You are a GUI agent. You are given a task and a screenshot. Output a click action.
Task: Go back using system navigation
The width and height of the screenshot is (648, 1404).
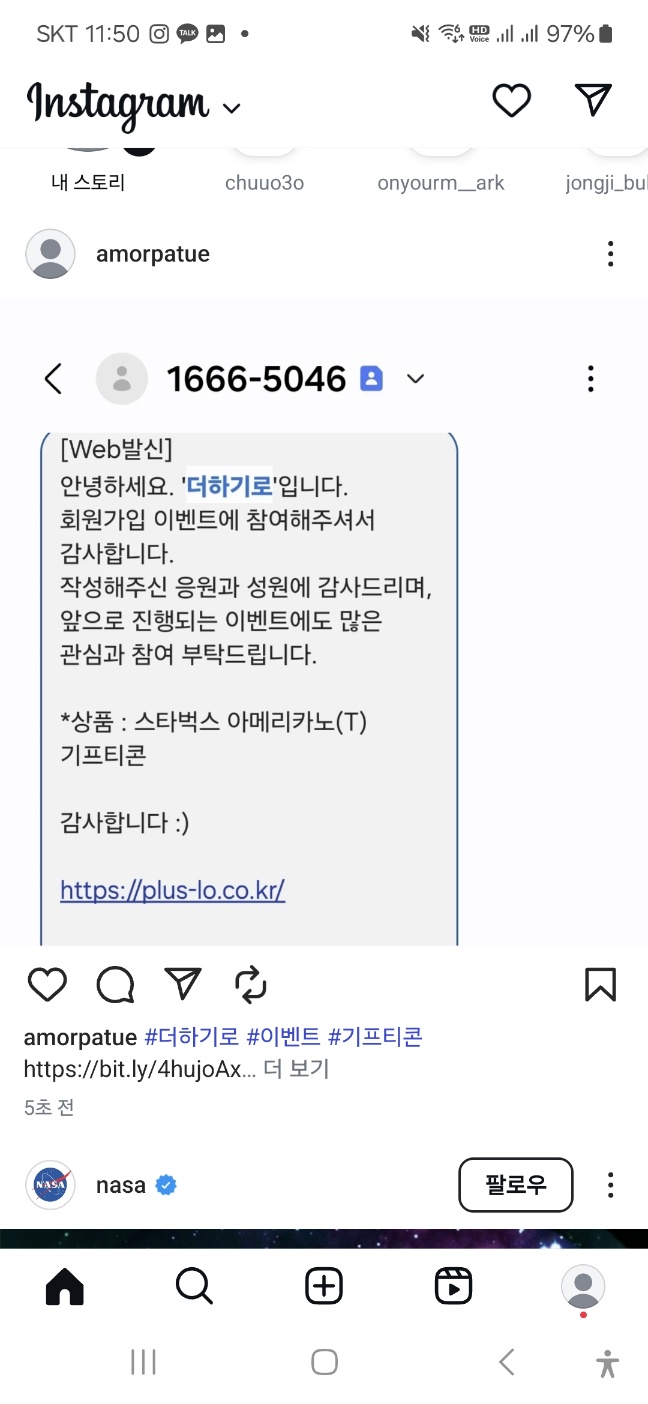(x=506, y=1362)
